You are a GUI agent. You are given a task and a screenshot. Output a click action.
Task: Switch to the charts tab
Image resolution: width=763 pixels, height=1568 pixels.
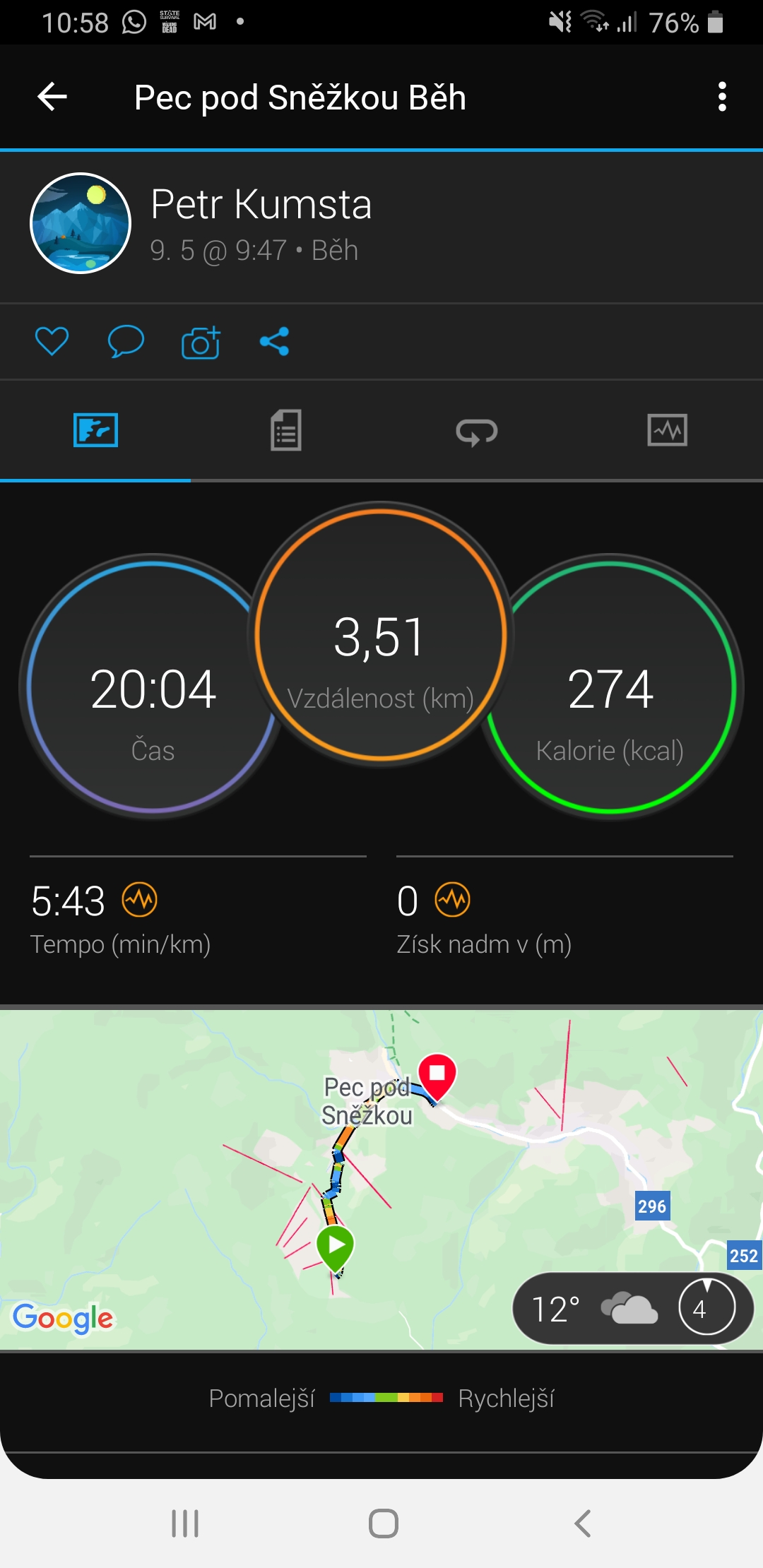click(668, 430)
